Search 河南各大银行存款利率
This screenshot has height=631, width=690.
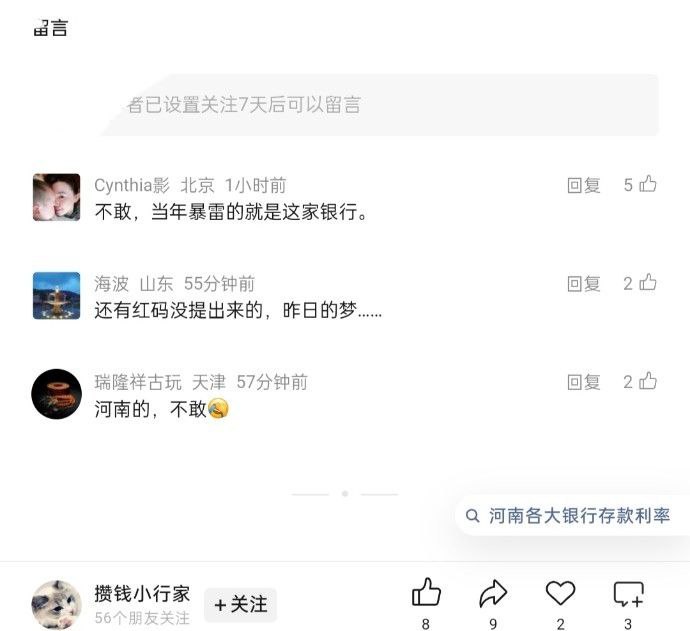coord(570,516)
